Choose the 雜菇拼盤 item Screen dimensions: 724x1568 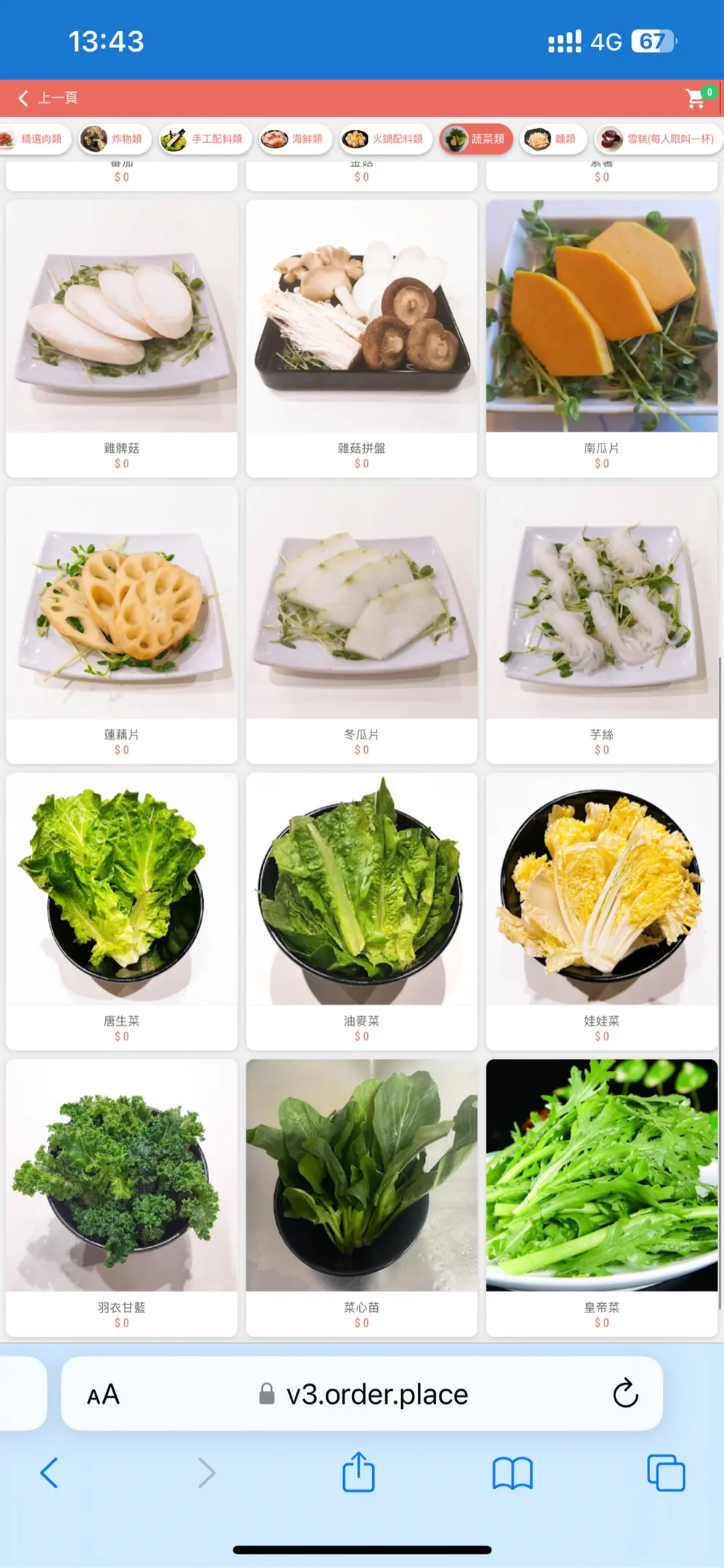click(x=361, y=338)
